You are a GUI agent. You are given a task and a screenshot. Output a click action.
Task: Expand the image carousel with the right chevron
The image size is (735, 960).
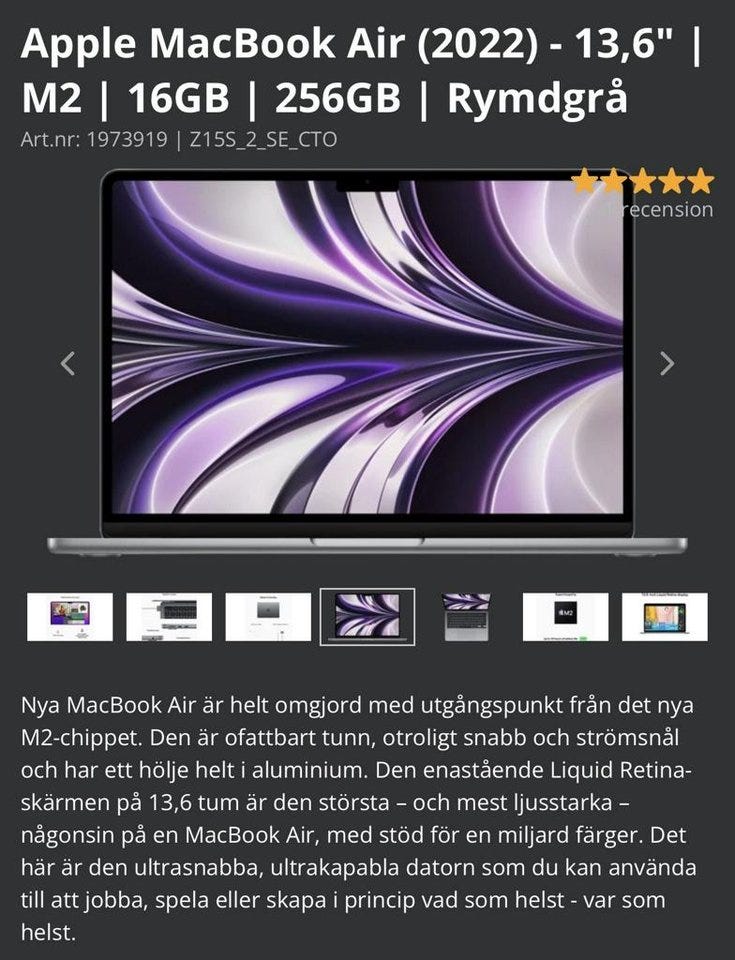tap(668, 362)
